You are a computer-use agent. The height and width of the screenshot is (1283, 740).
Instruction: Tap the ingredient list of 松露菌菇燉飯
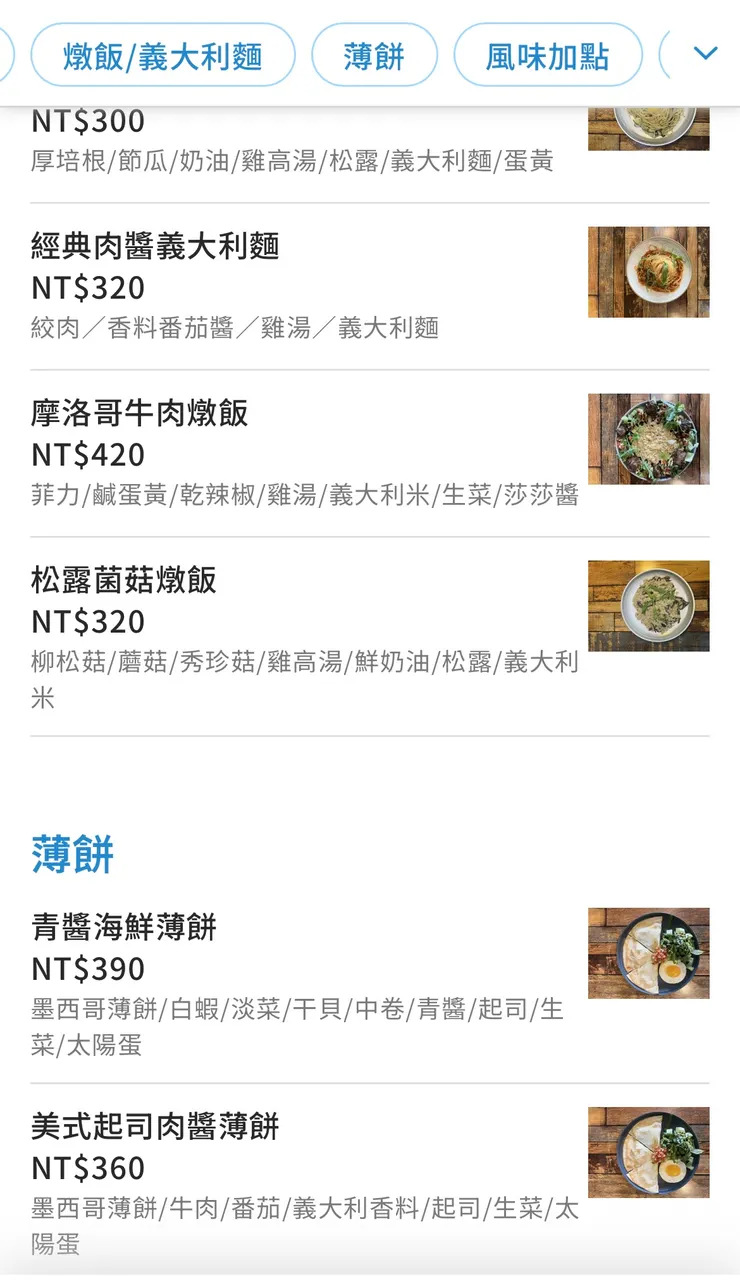(x=300, y=662)
